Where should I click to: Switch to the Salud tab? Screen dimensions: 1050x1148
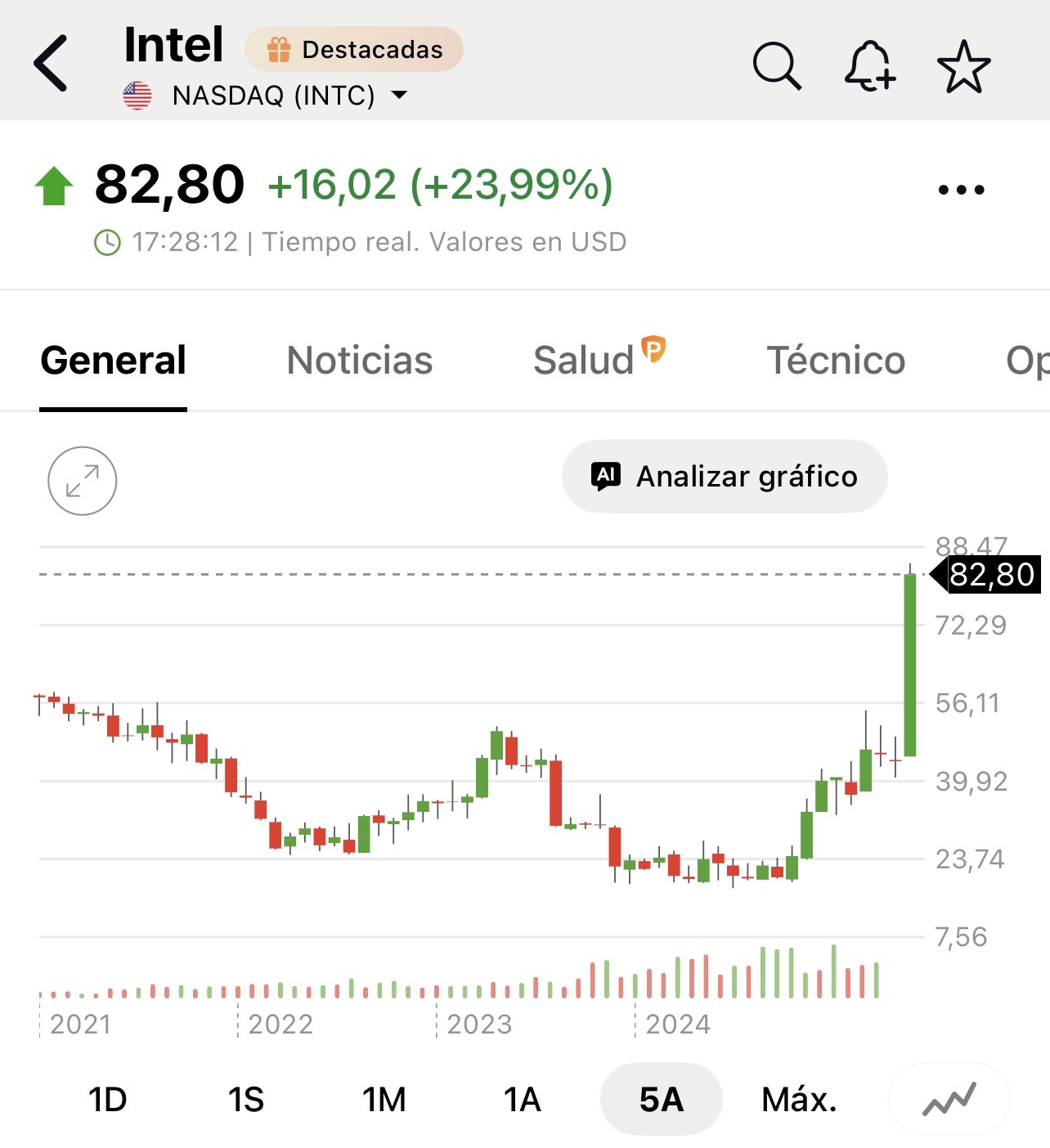584,361
